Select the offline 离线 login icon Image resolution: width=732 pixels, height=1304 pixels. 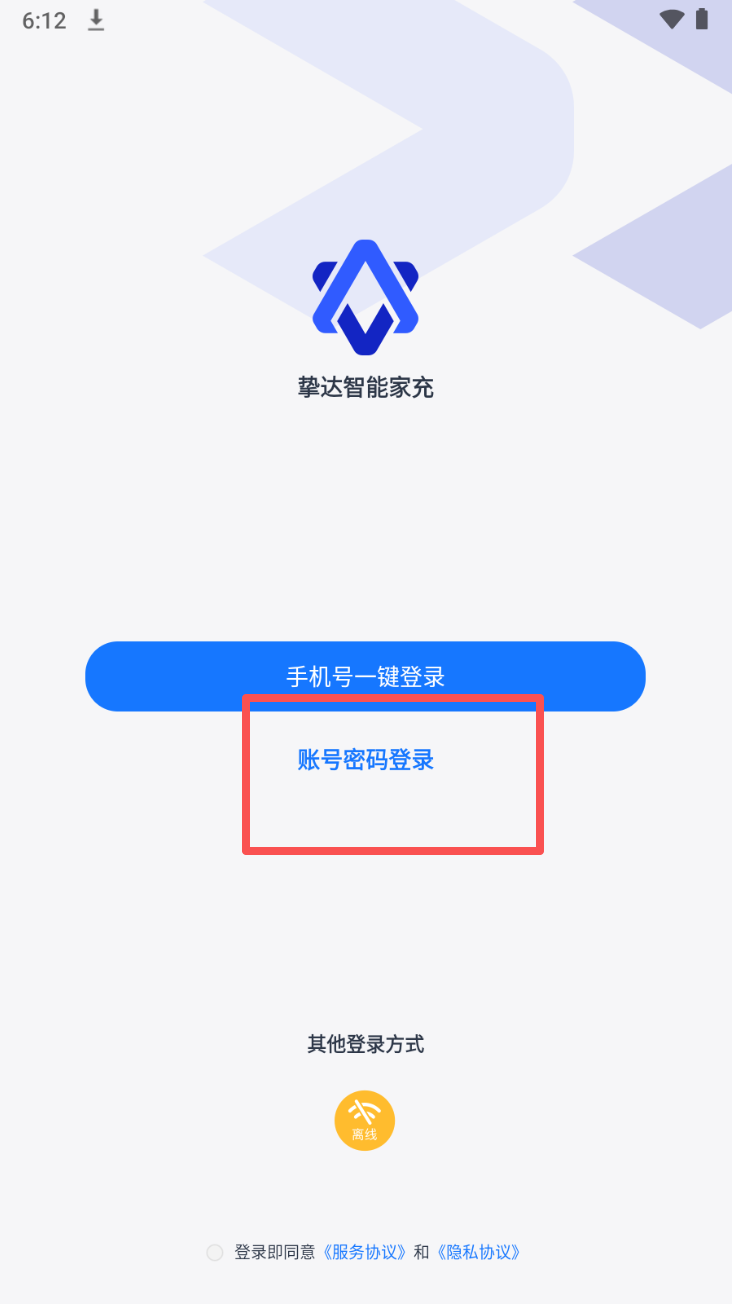(x=365, y=1120)
